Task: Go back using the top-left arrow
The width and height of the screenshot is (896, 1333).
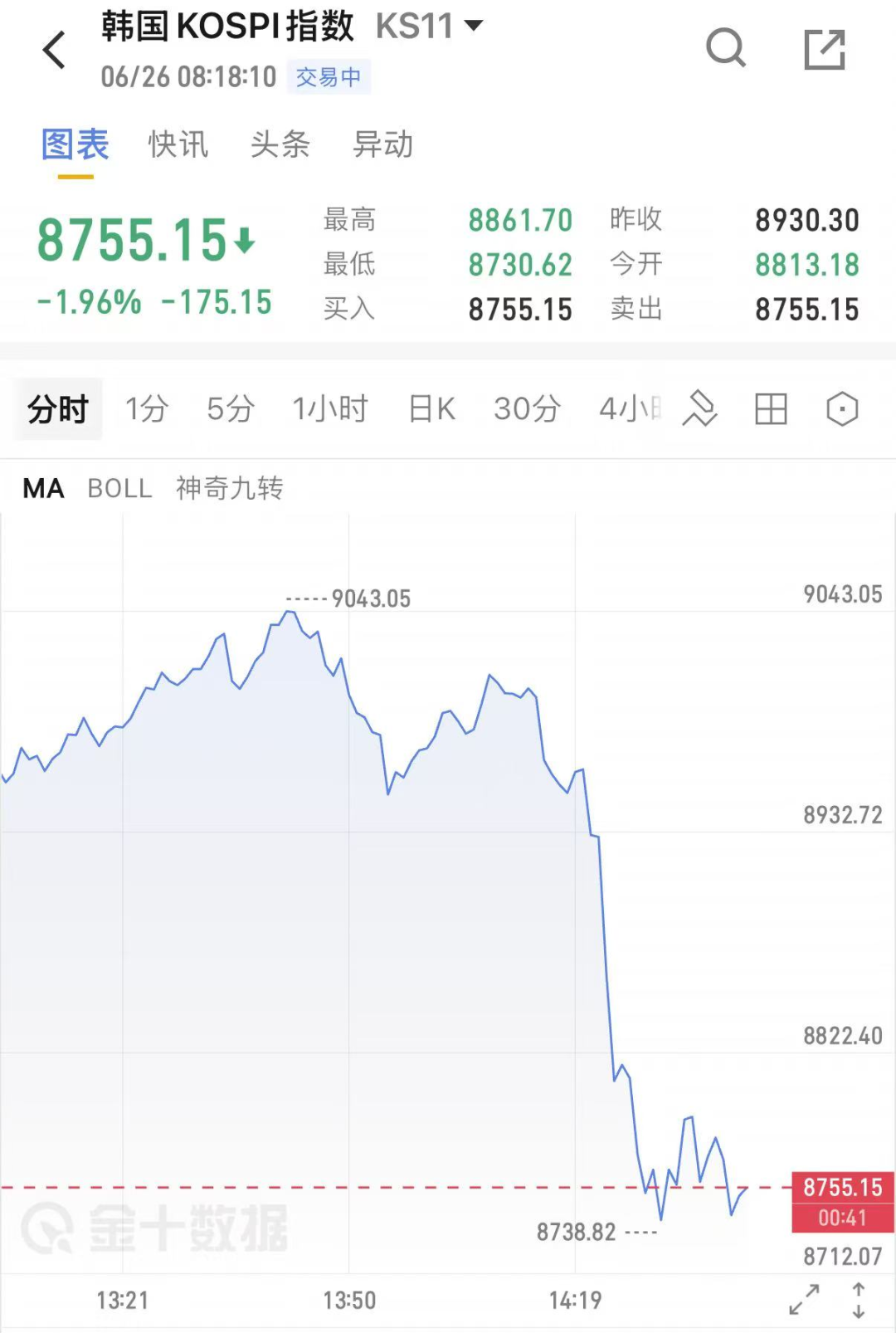Action: point(54,50)
